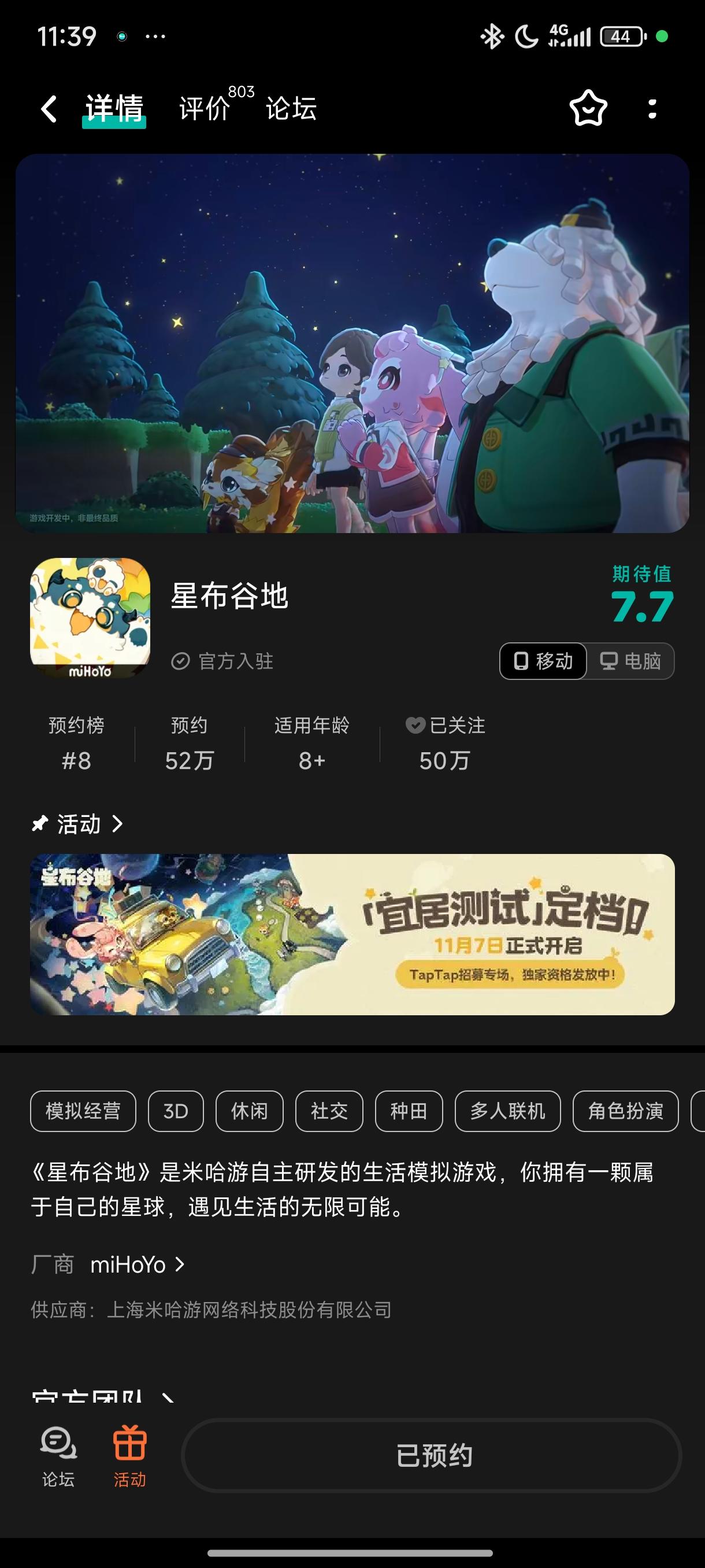Tap the back arrow to return

47,110
